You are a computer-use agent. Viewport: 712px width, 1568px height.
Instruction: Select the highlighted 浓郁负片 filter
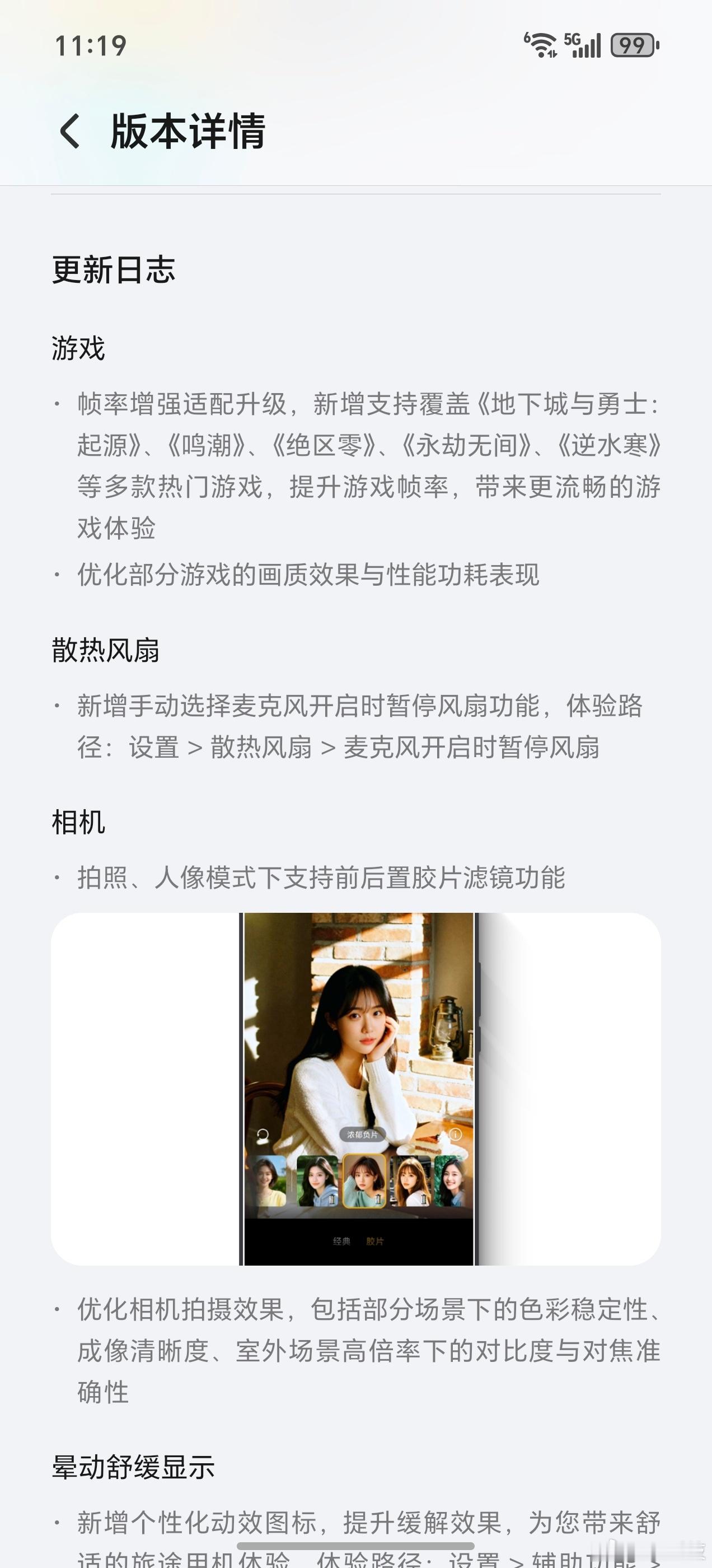[x=364, y=1182]
